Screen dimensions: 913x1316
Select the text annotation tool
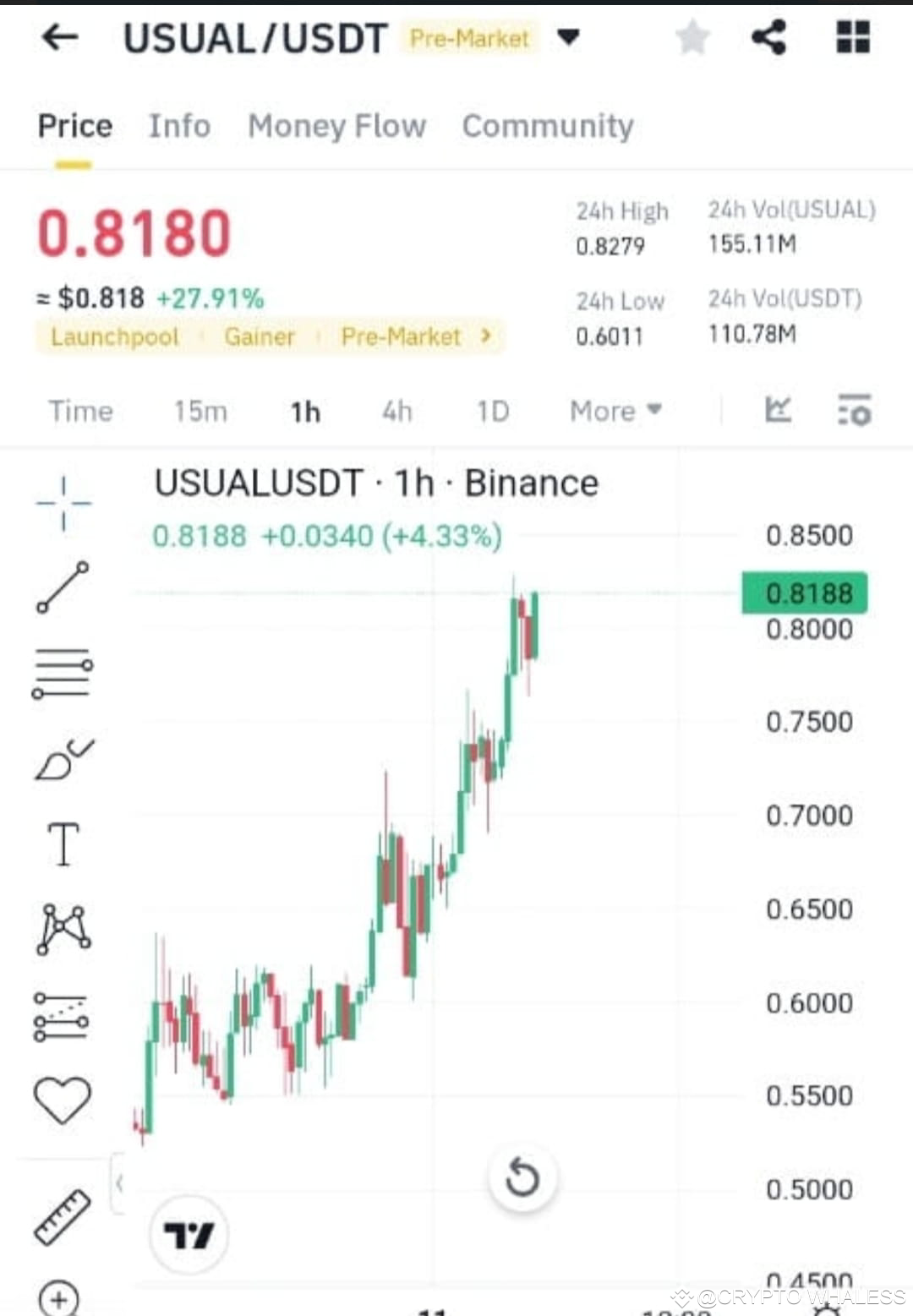click(63, 842)
